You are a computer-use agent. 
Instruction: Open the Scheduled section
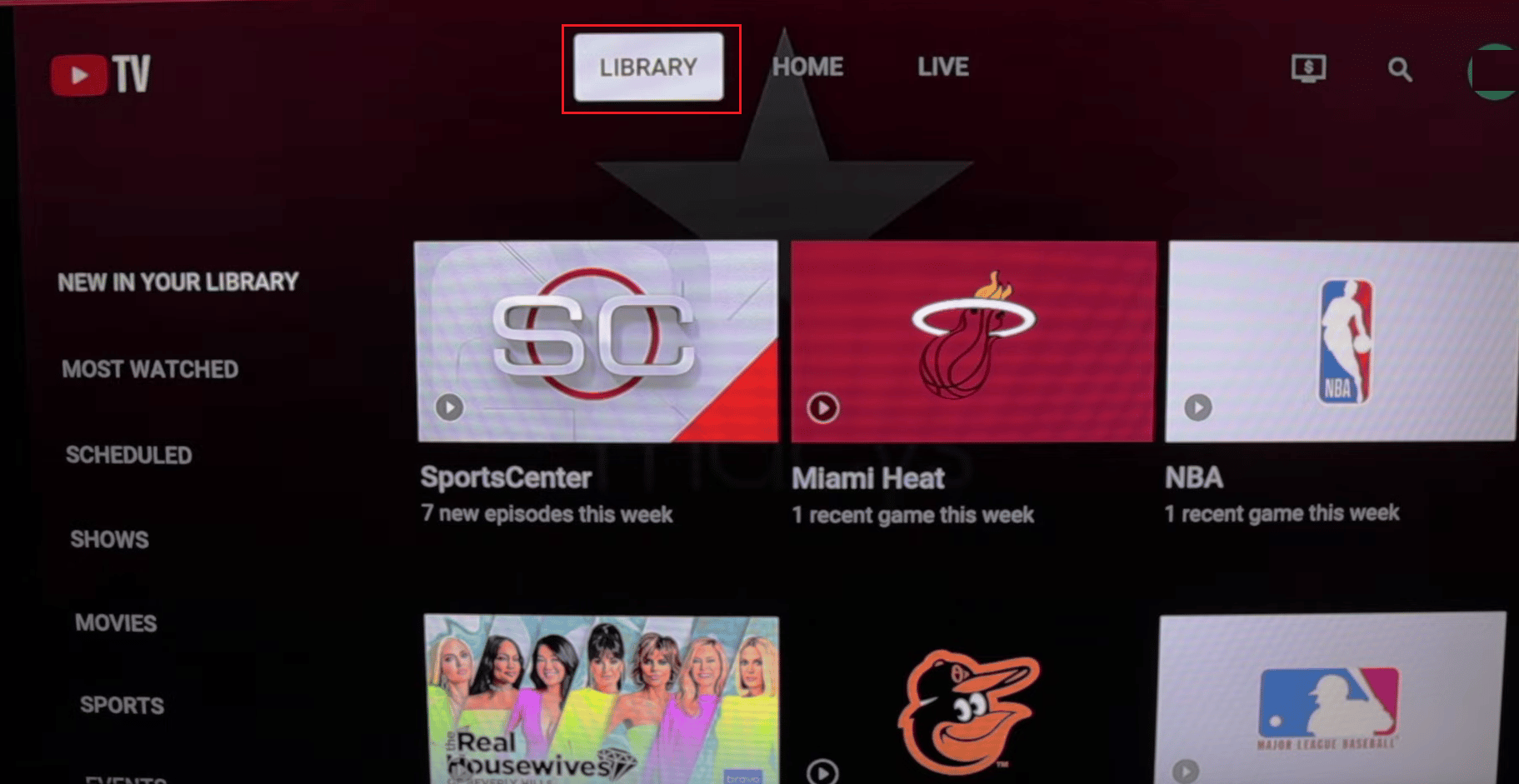click(128, 455)
